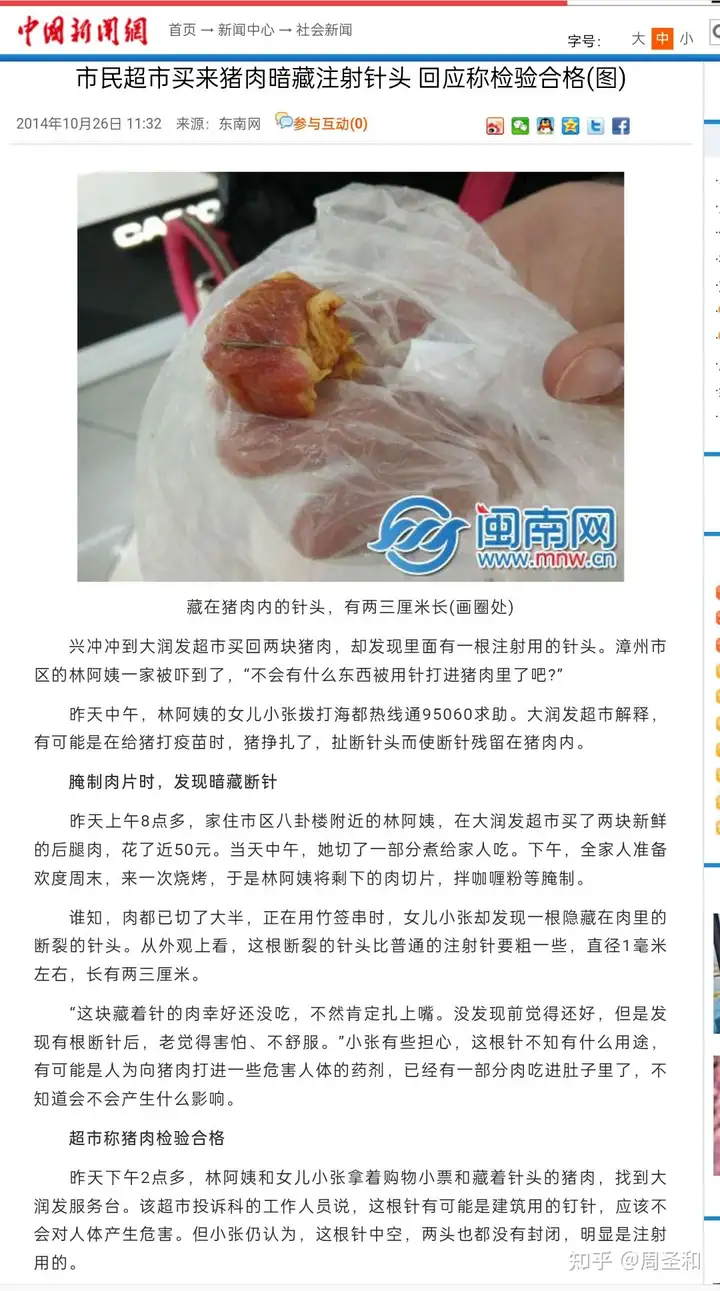The width and height of the screenshot is (720, 1291).
Task: Select the 中 font size
Action: [662, 39]
